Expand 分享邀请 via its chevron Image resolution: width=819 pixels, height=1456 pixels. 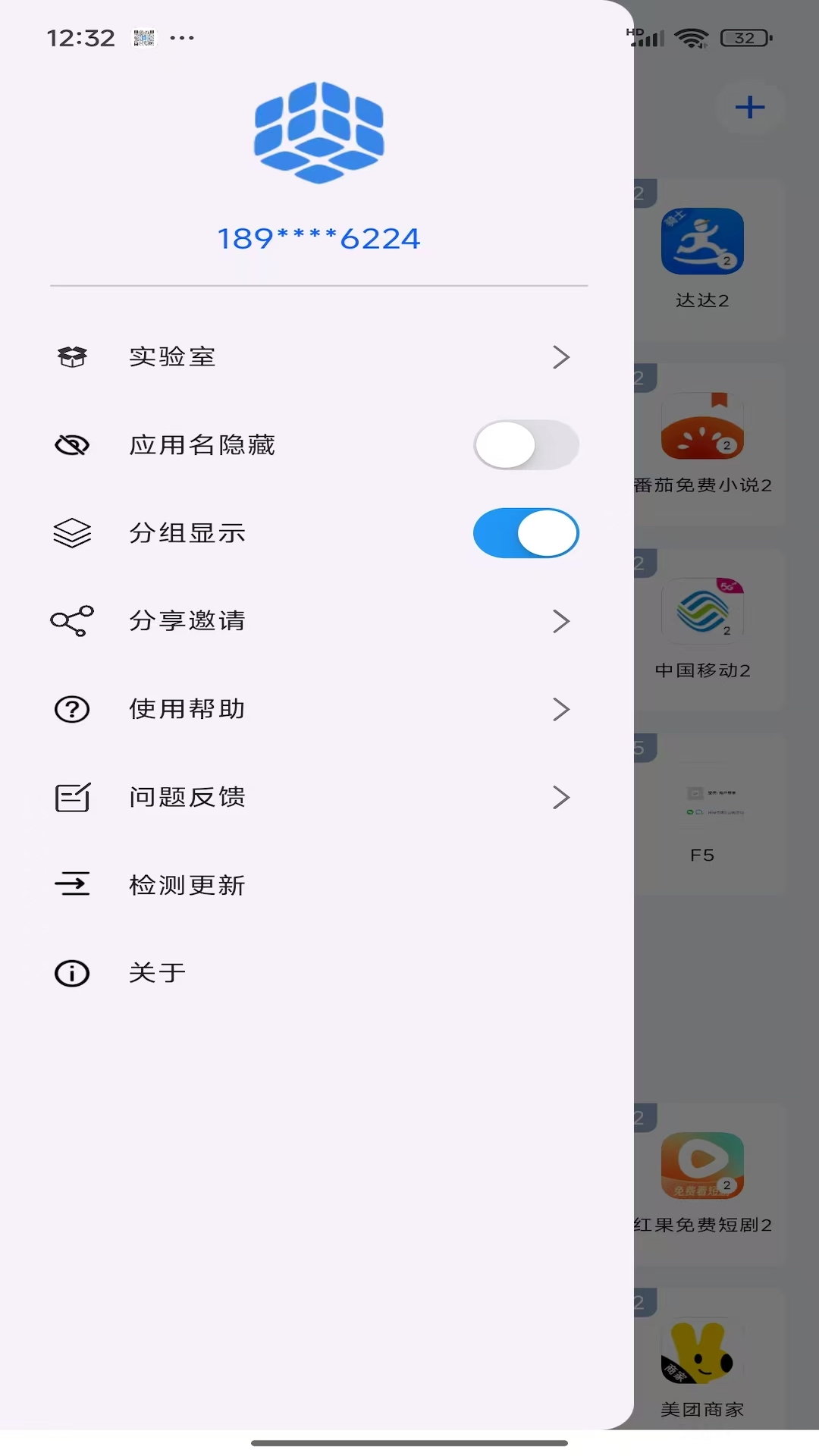[562, 620]
